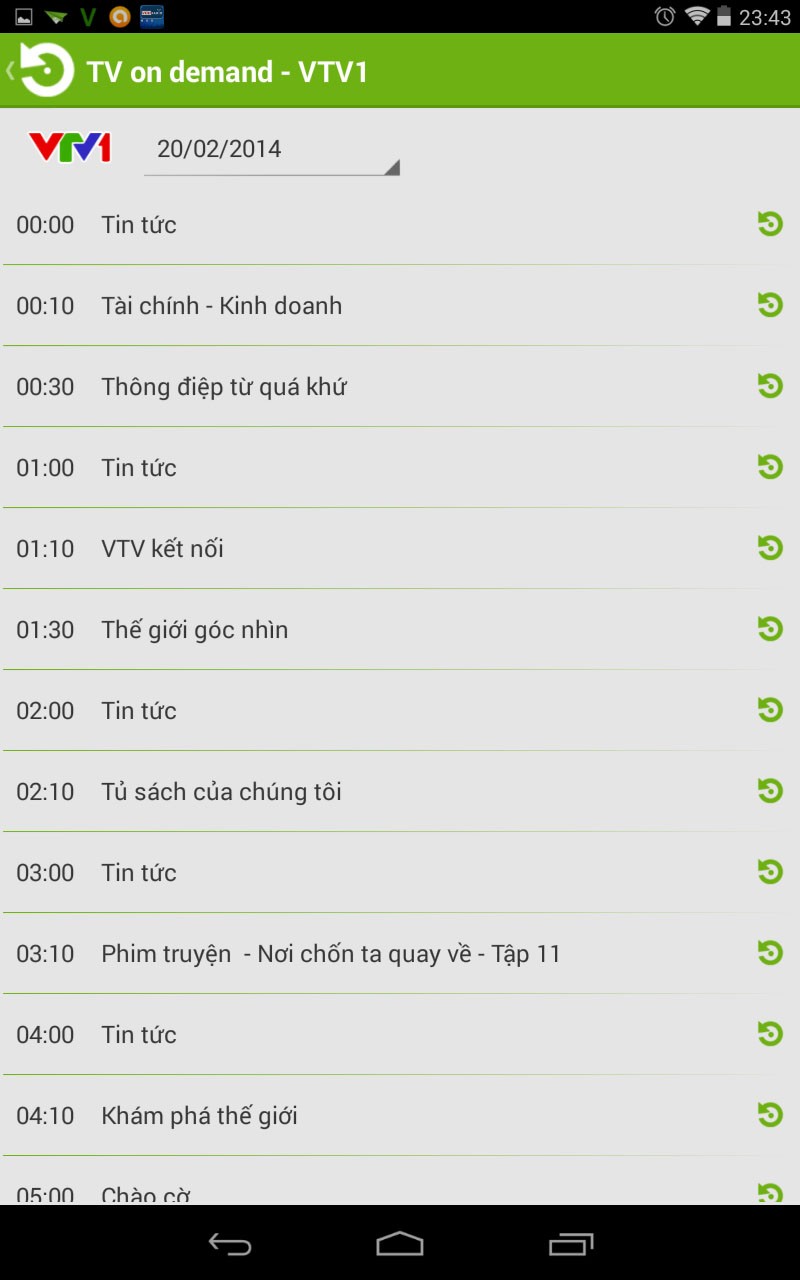Replay the 01:00 Tin tức broadcast

pyautogui.click(x=770, y=467)
